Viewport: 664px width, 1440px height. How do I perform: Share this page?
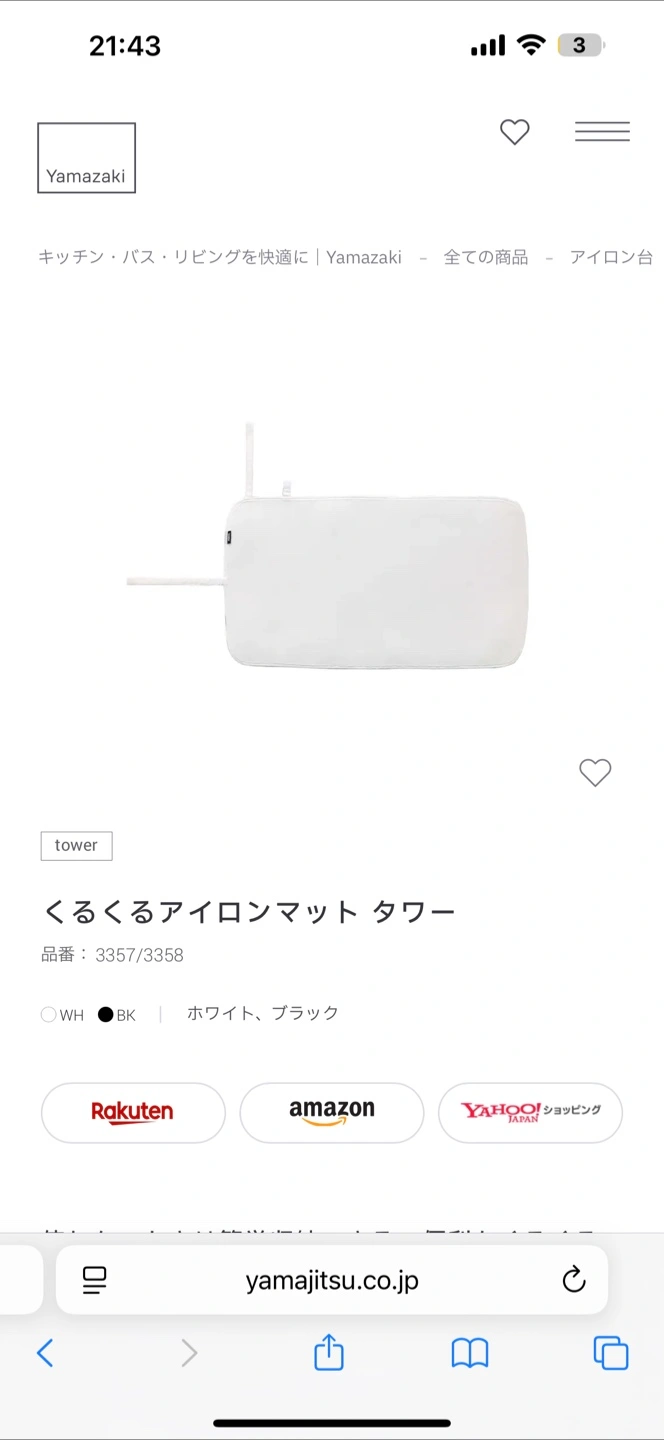pos(329,1353)
